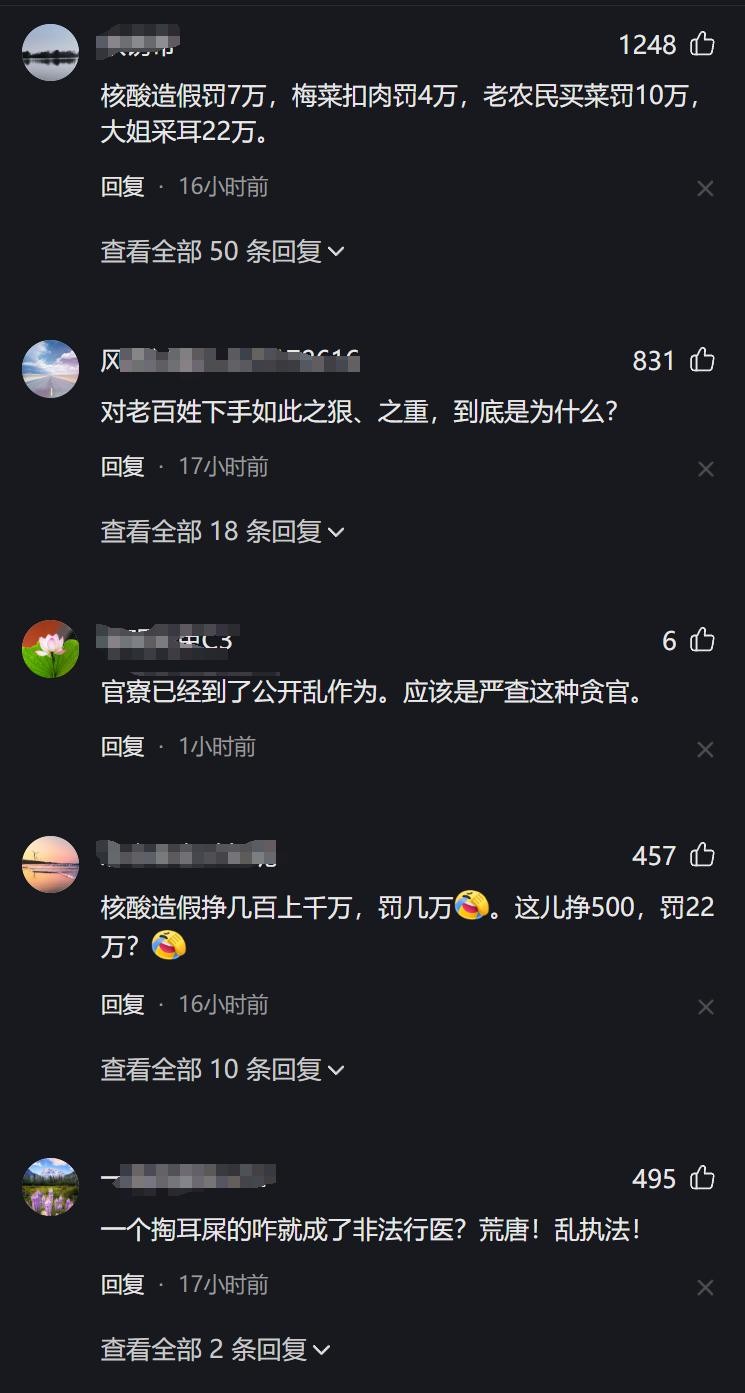Reply to the 核酸造假挣几百上千万 comment
The height and width of the screenshot is (1393, 745).
click(x=122, y=1005)
